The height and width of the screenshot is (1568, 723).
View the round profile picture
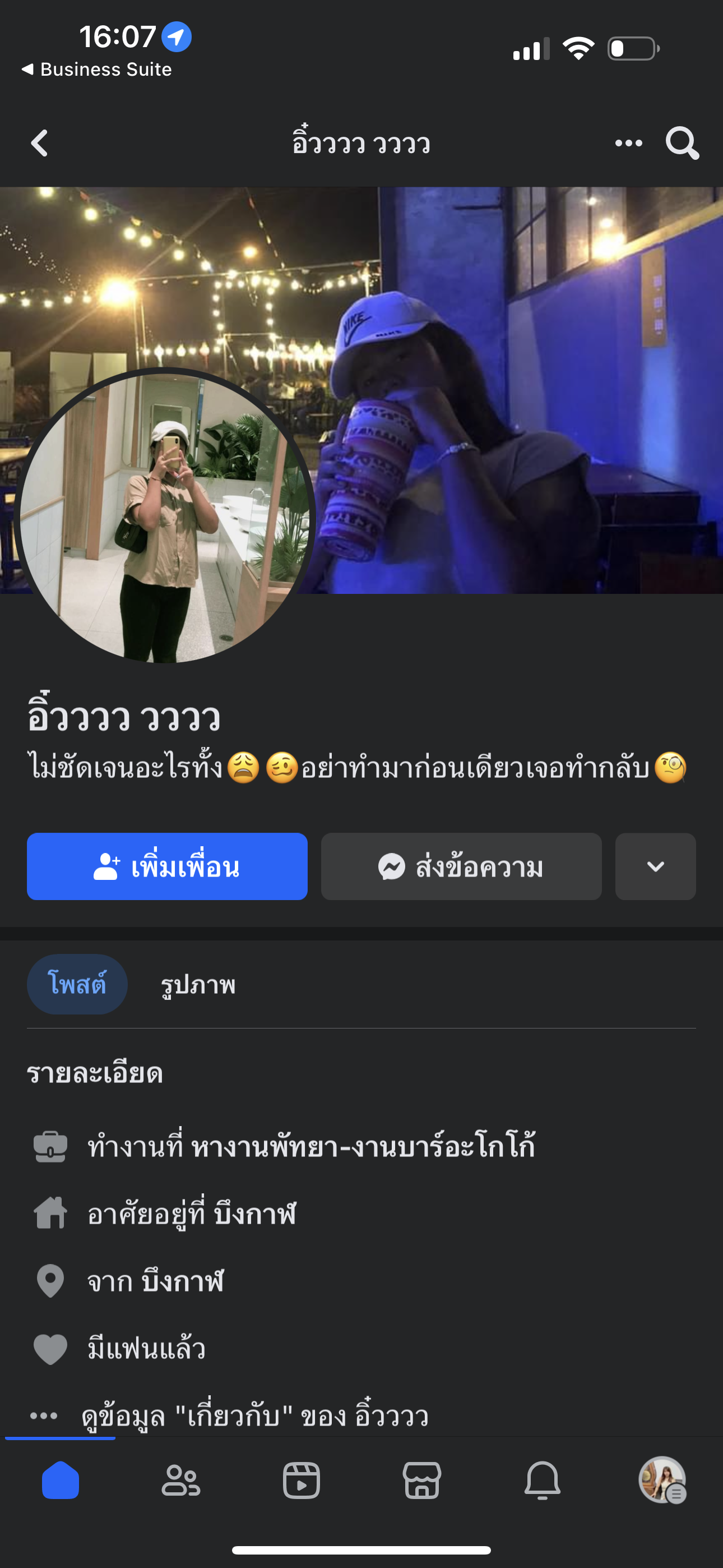[164, 518]
